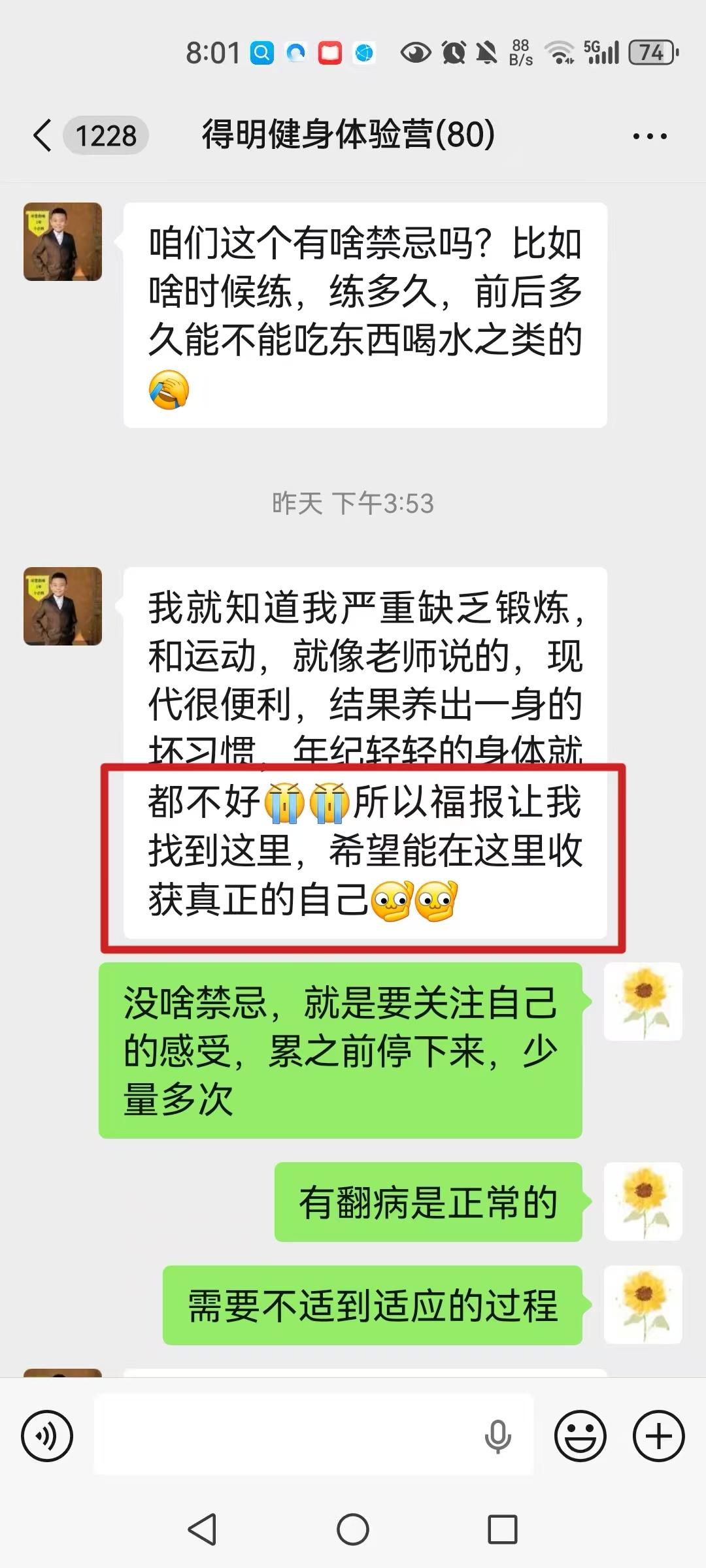Go back to the chat list

pos(43,136)
